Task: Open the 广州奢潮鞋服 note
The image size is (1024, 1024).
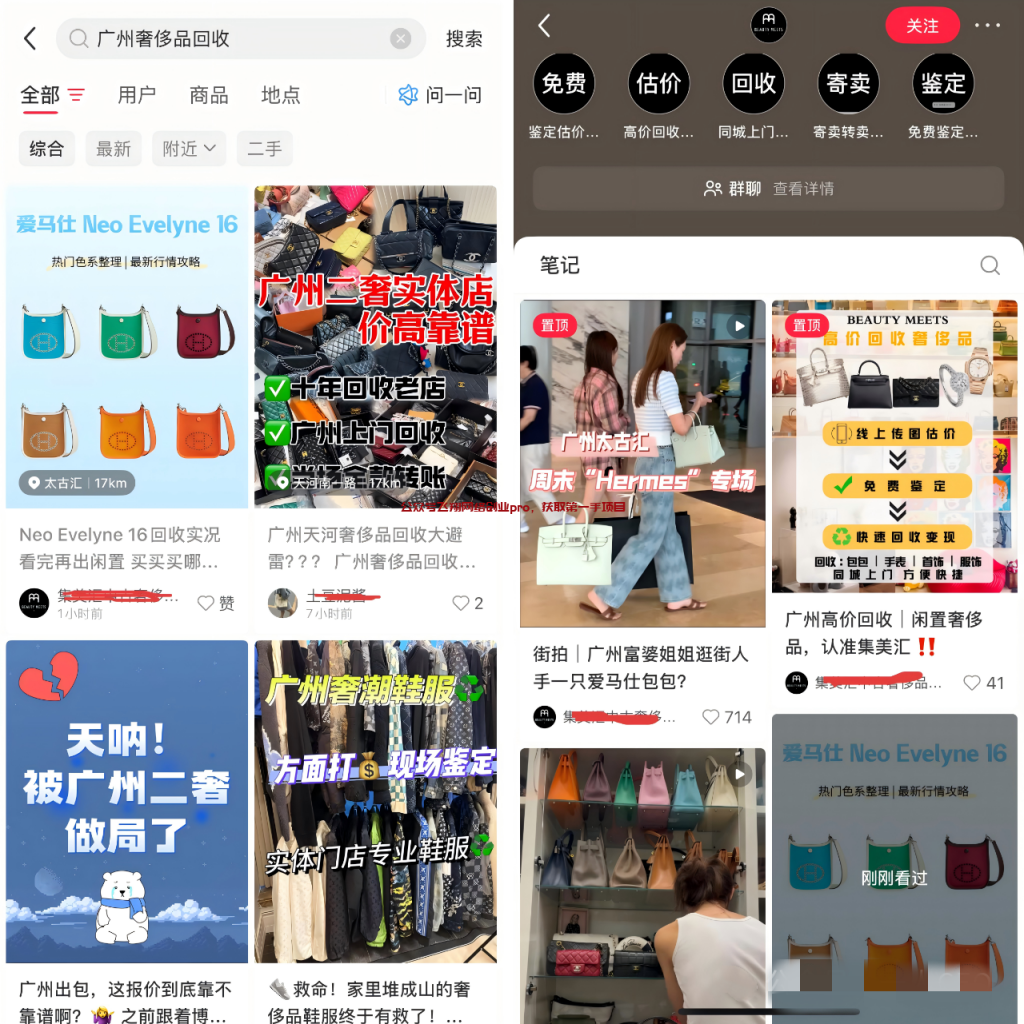Action: pyautogui.click(x=375, y=800)
